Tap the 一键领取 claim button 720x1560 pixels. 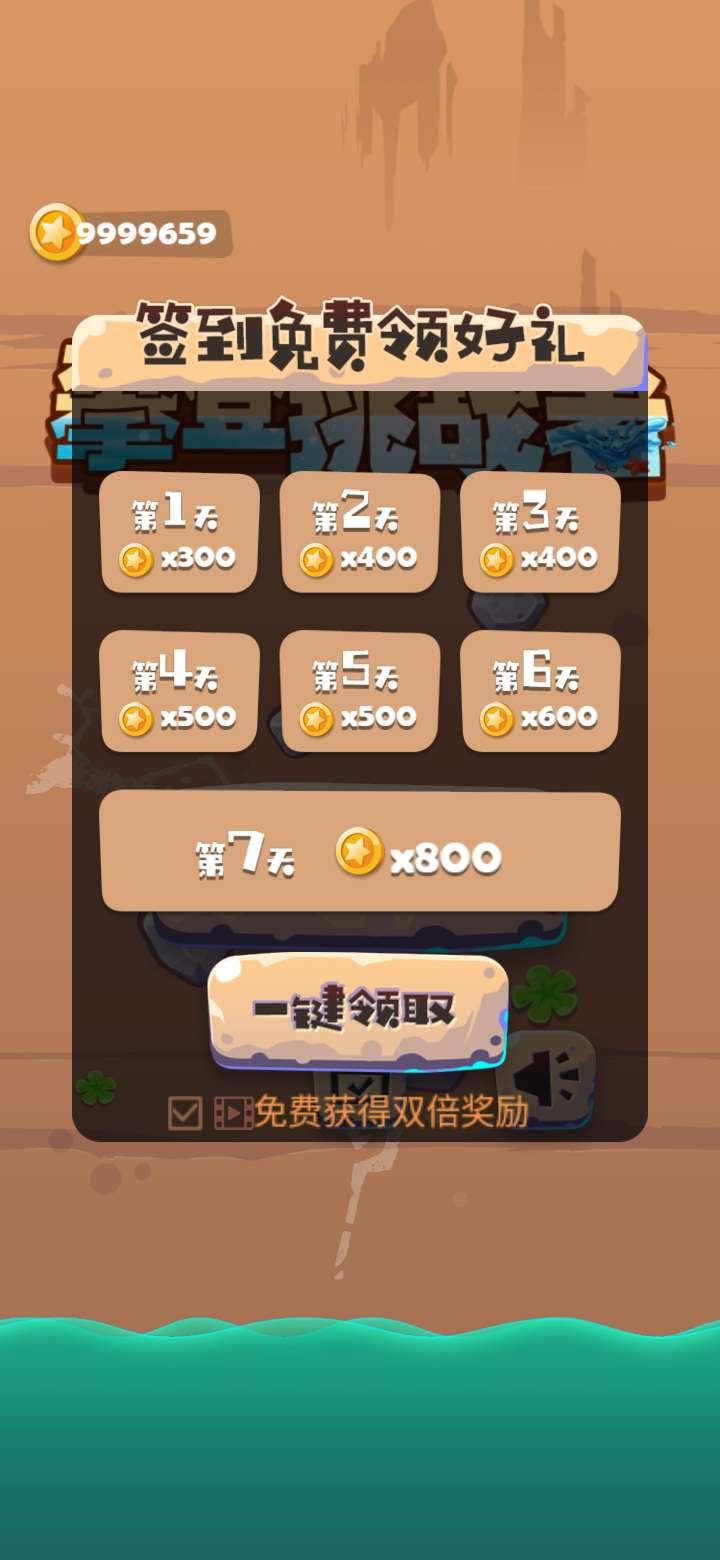(358, 1012)
